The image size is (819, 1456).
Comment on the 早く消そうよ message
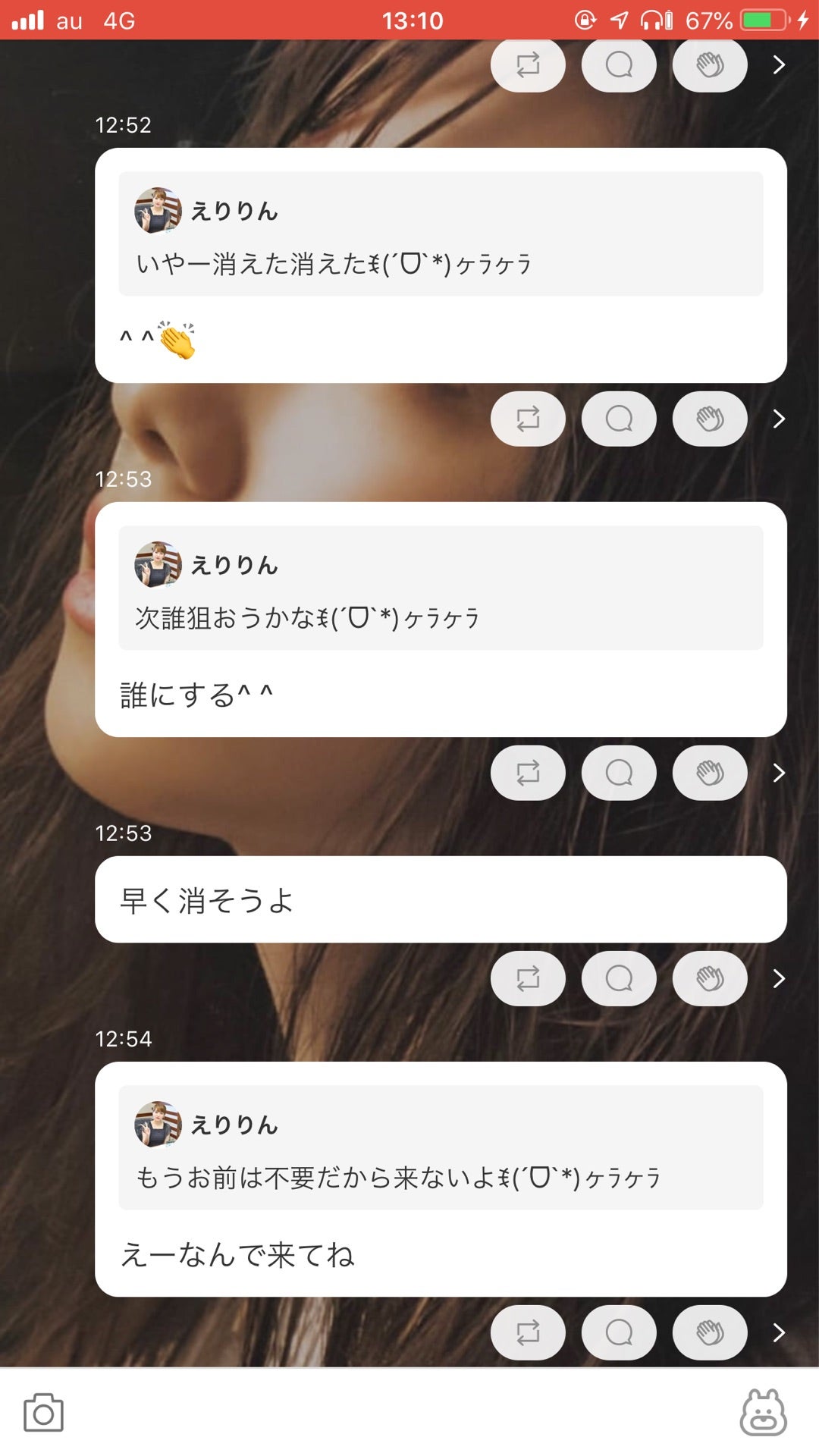[x=619, y=979]
